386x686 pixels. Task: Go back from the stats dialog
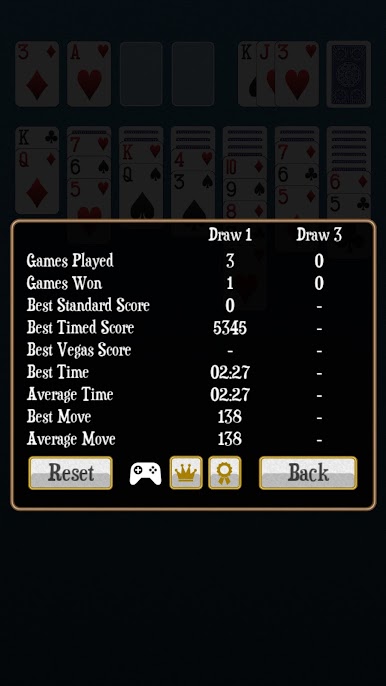tap(308, 473)
